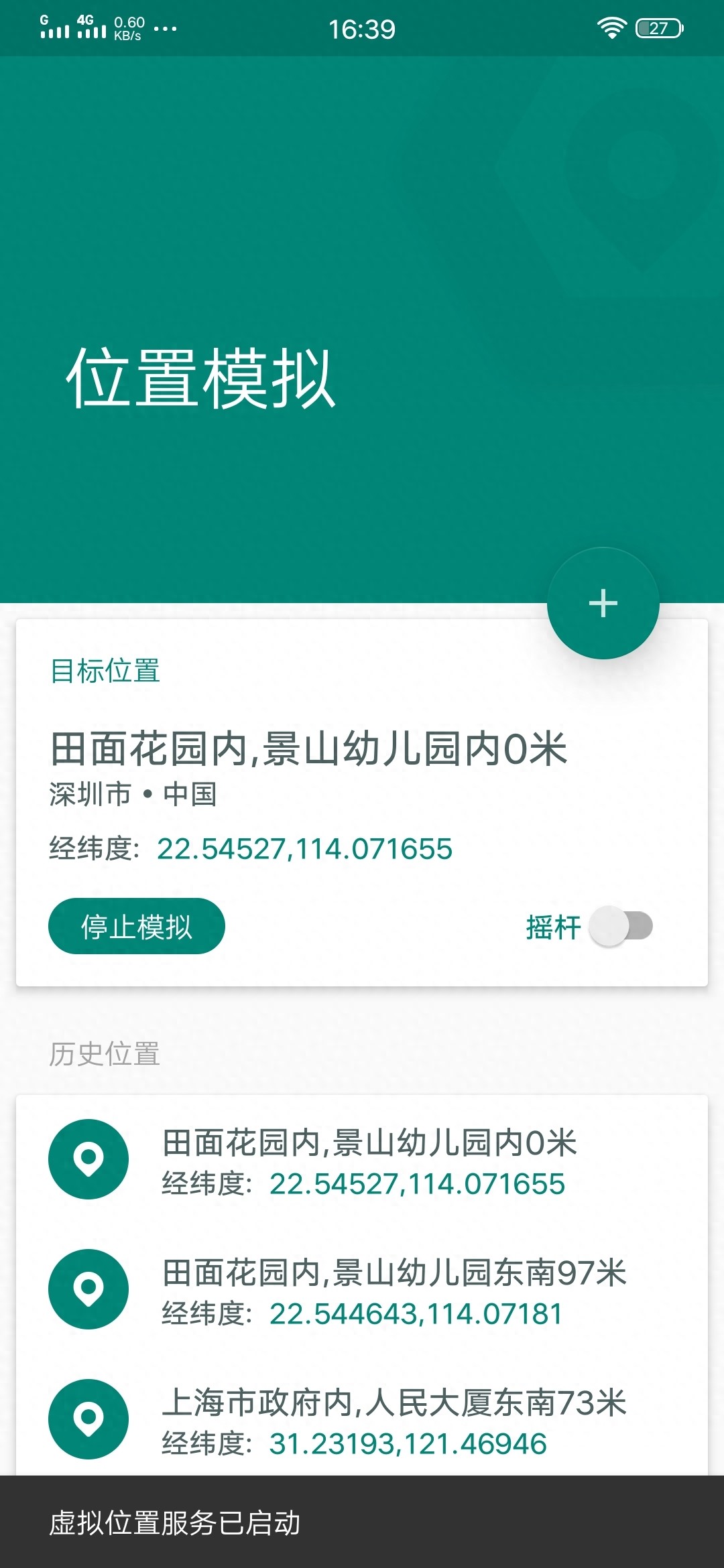Screen dimensions: 724x1568
Task: Tap the pin icon for 景山幼儿园东南97米 entry
Action: [x=89, y=1290]
